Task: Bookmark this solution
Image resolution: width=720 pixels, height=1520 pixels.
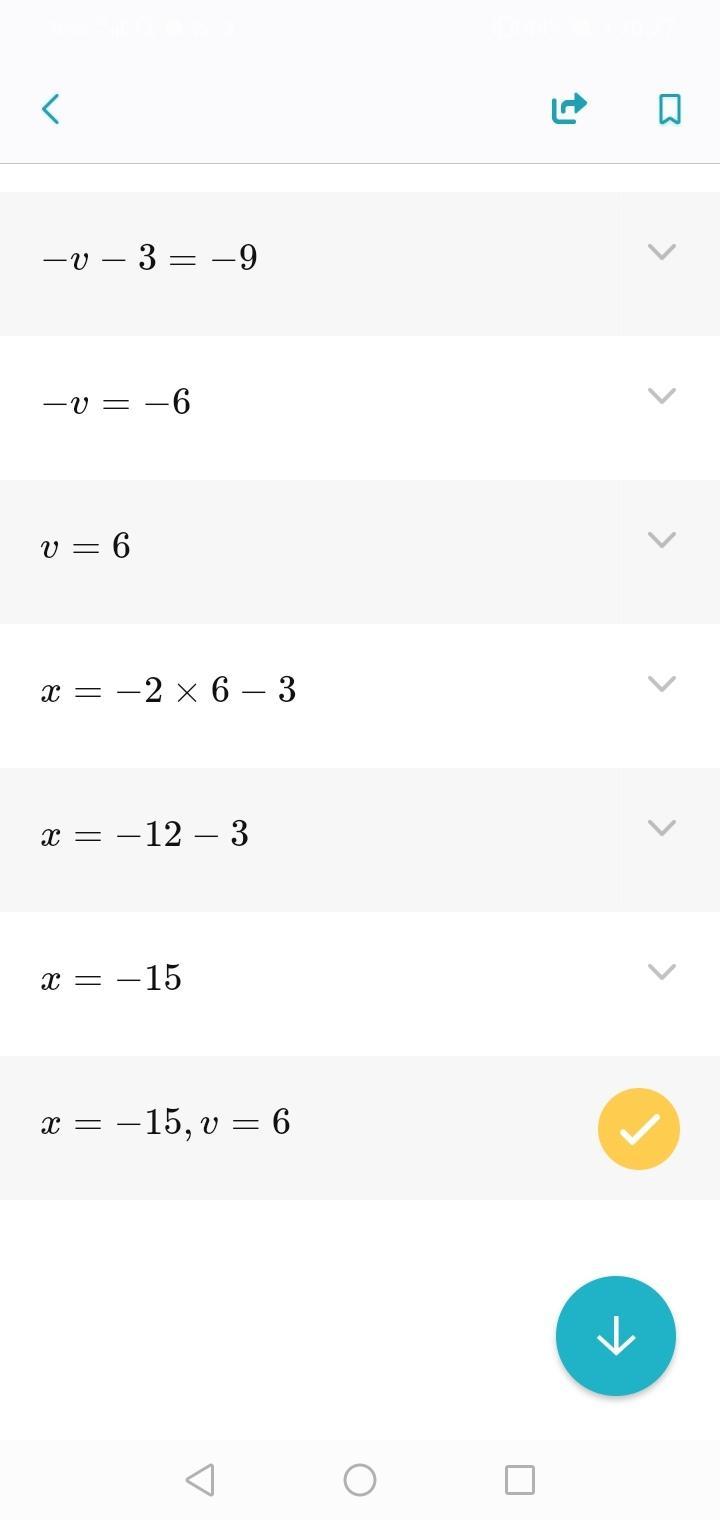Action: coord(669,109)
